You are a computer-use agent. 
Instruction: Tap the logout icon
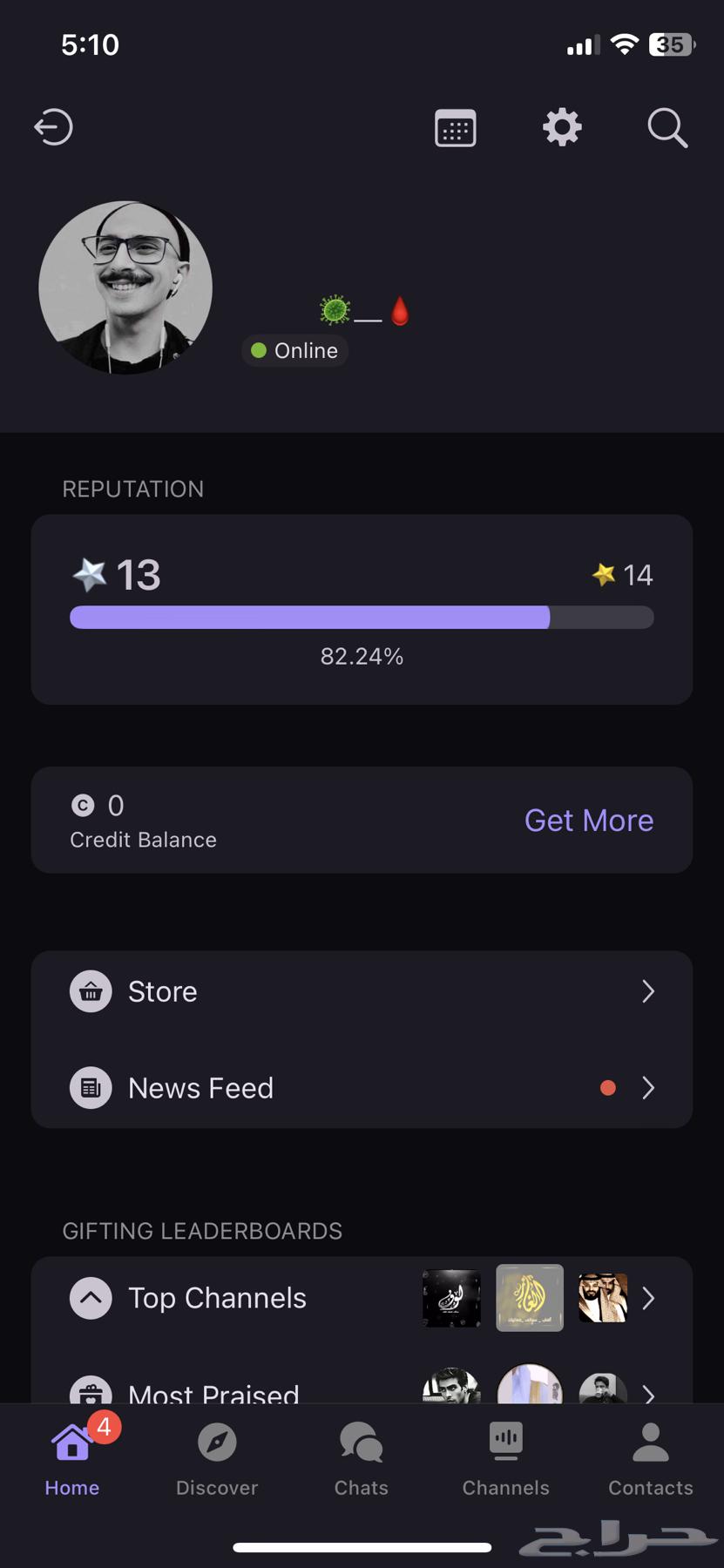tap(53, 127)
